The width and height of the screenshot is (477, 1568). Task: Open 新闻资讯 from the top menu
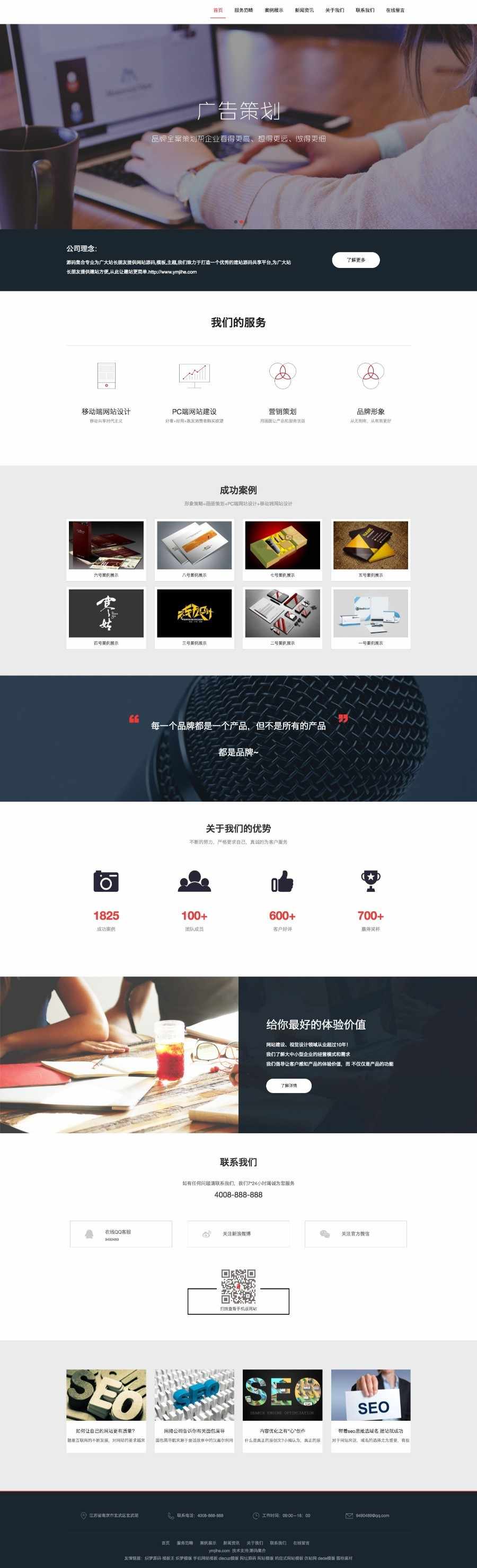click(304, 11)
